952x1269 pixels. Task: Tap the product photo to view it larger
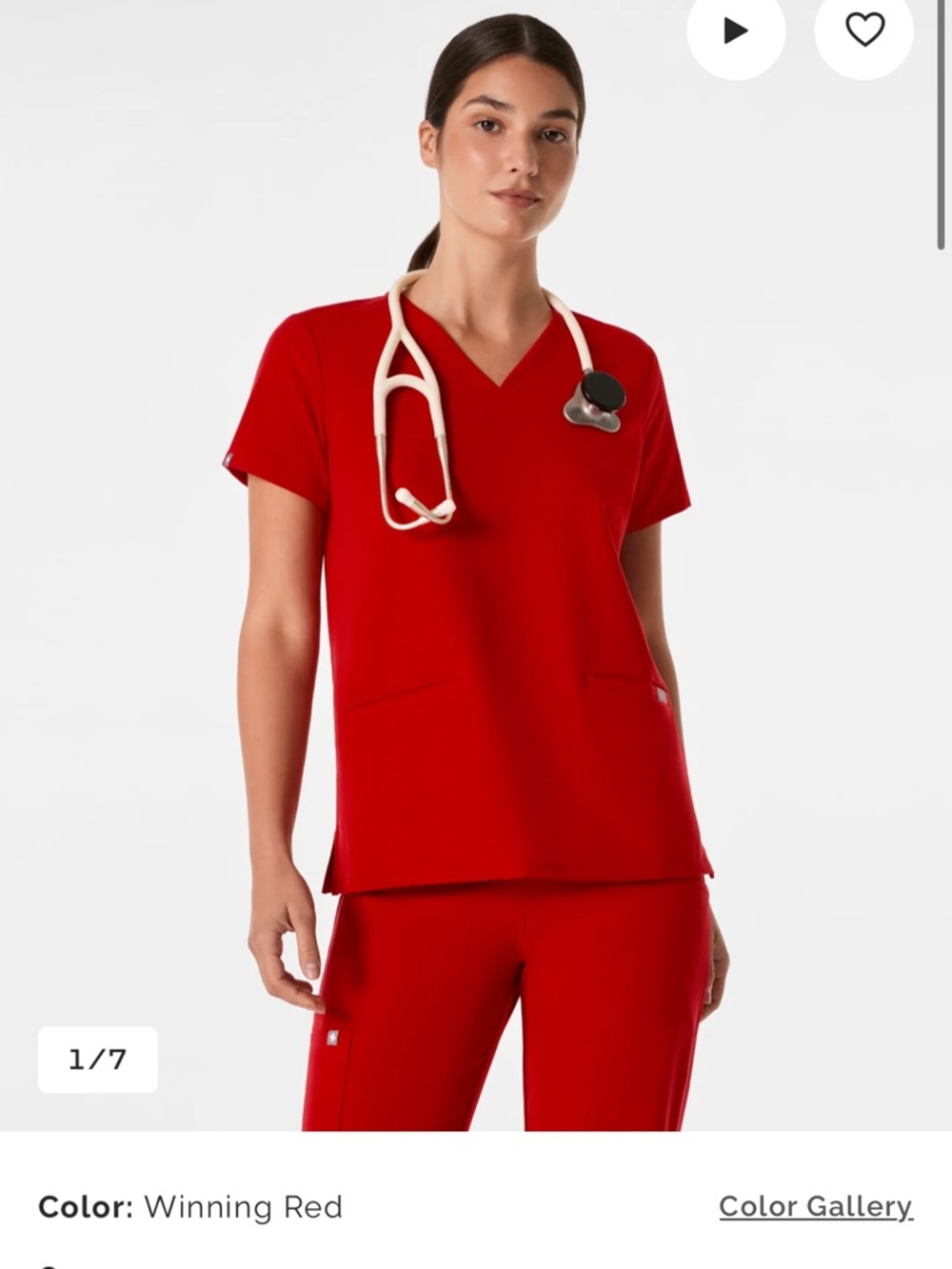pyautogui.click(x=476, y=571)
